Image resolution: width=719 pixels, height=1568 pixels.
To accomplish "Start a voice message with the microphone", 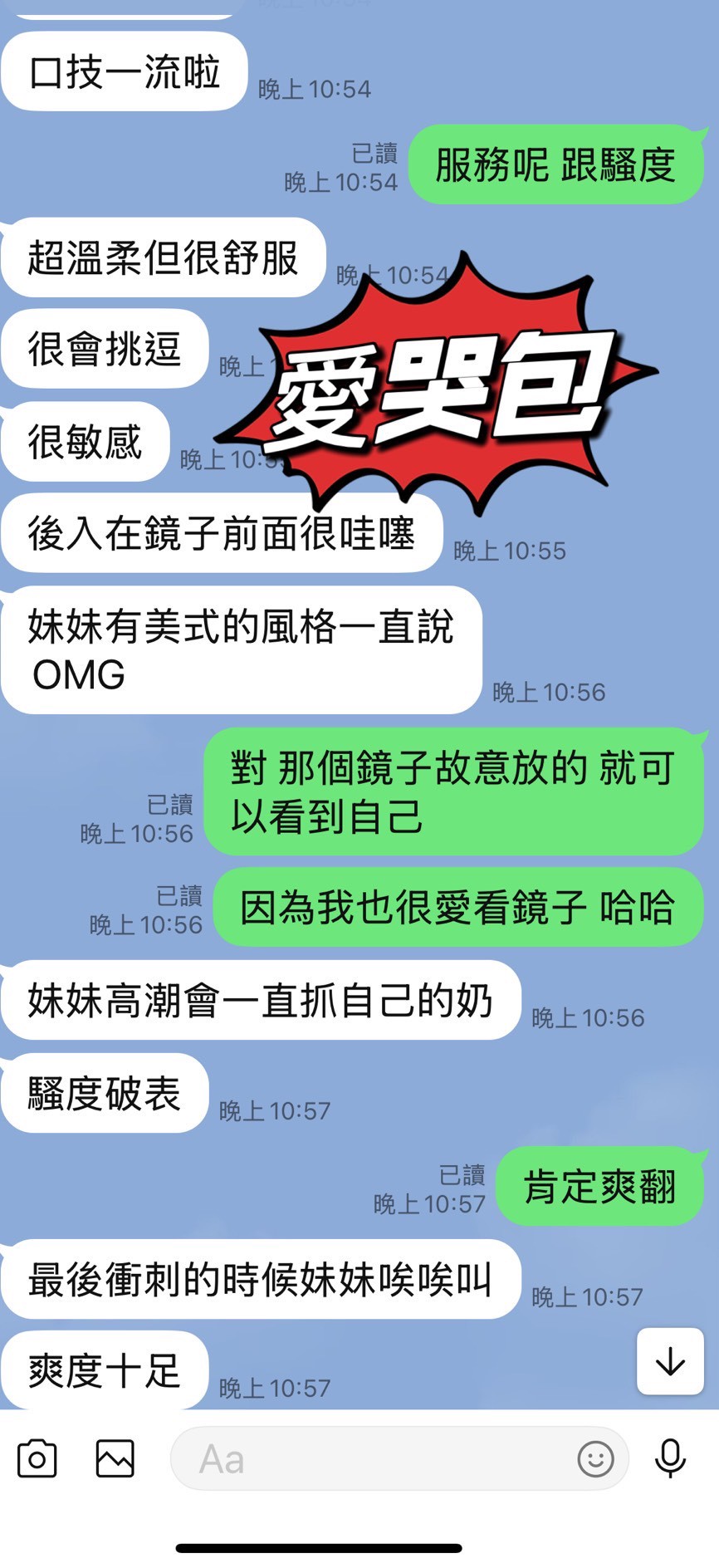I will [x=671, y=1458].
